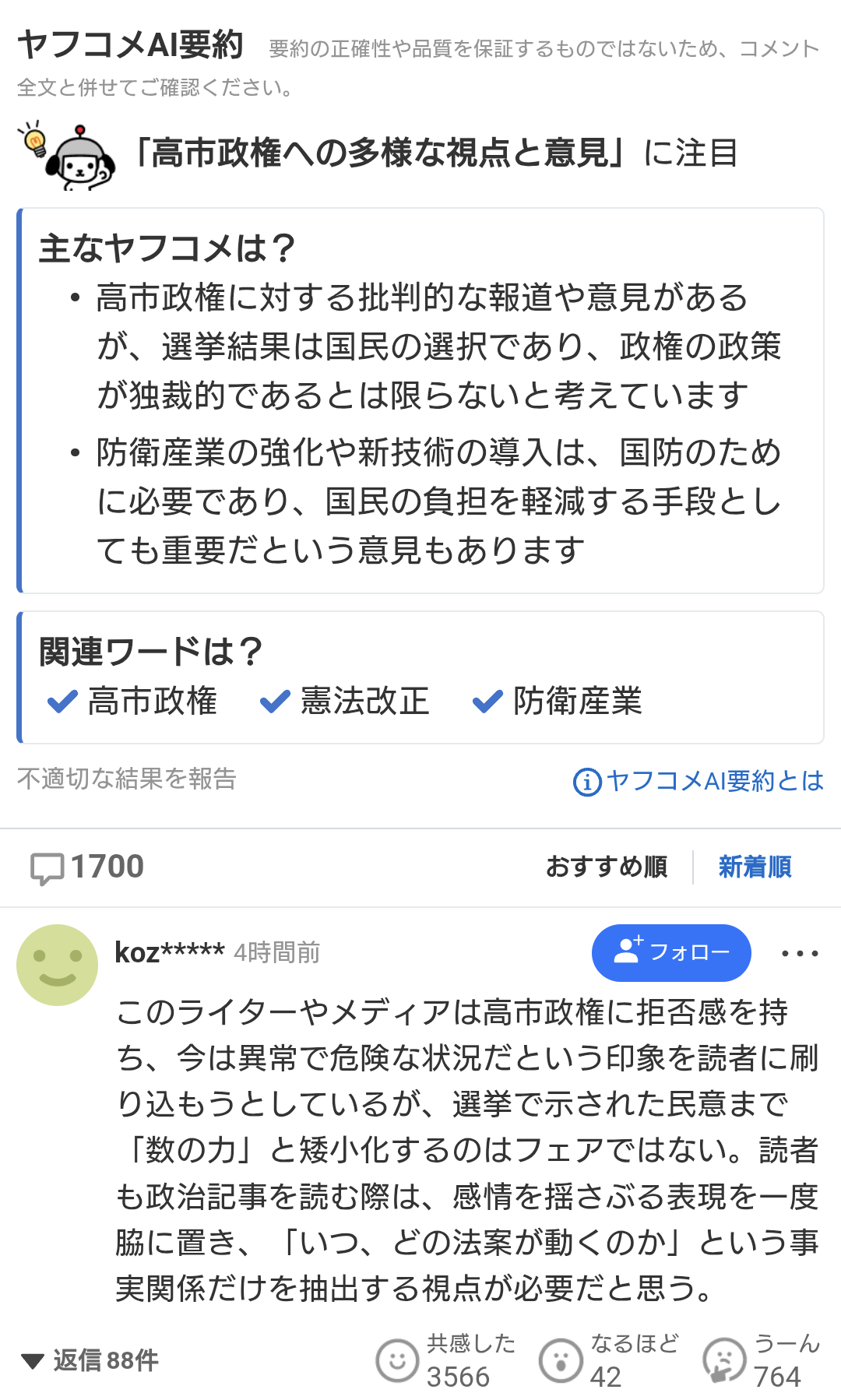Open overflow menu on koz***** comment
The width and height of the screenshot is (841, 1400).
coord(800,953)
